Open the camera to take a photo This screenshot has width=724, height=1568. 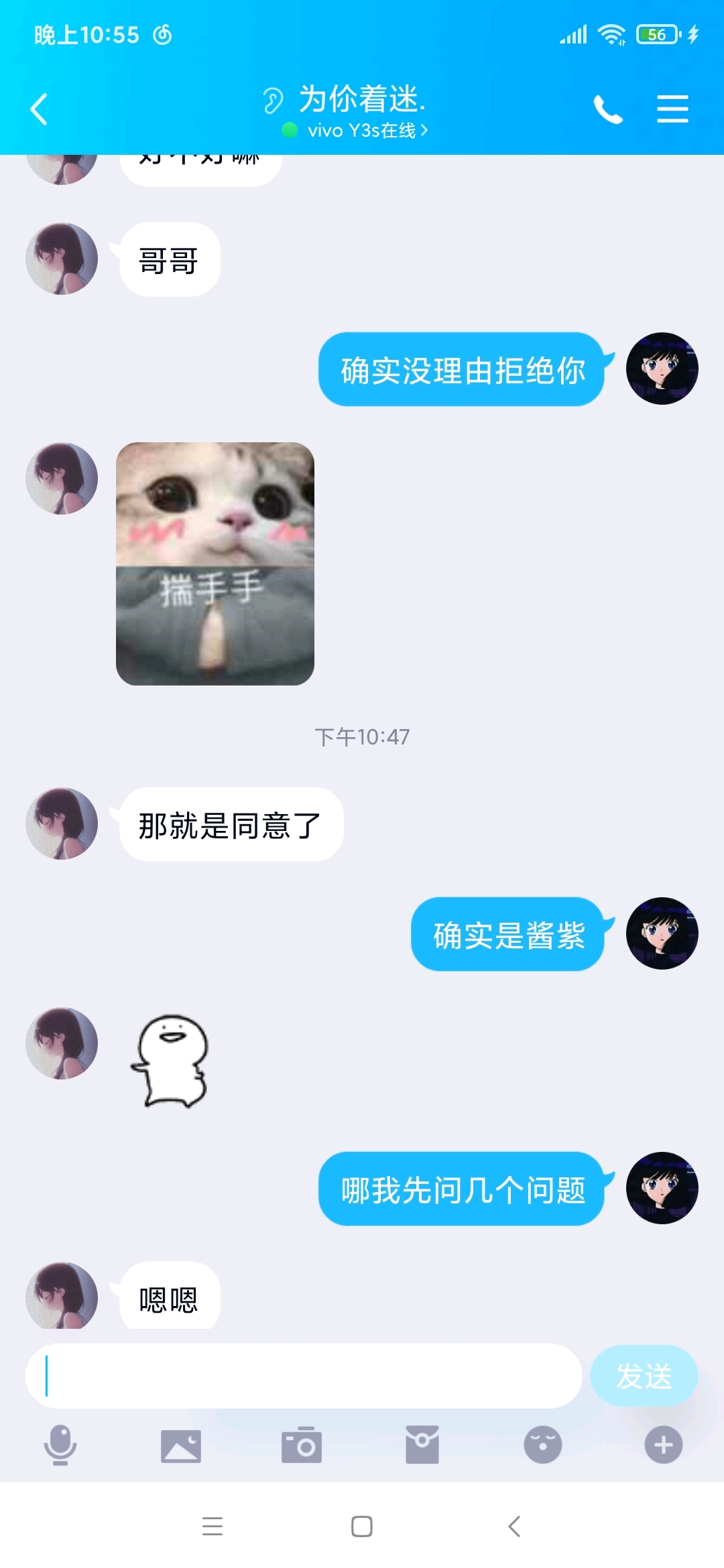tap(302, 1445)
